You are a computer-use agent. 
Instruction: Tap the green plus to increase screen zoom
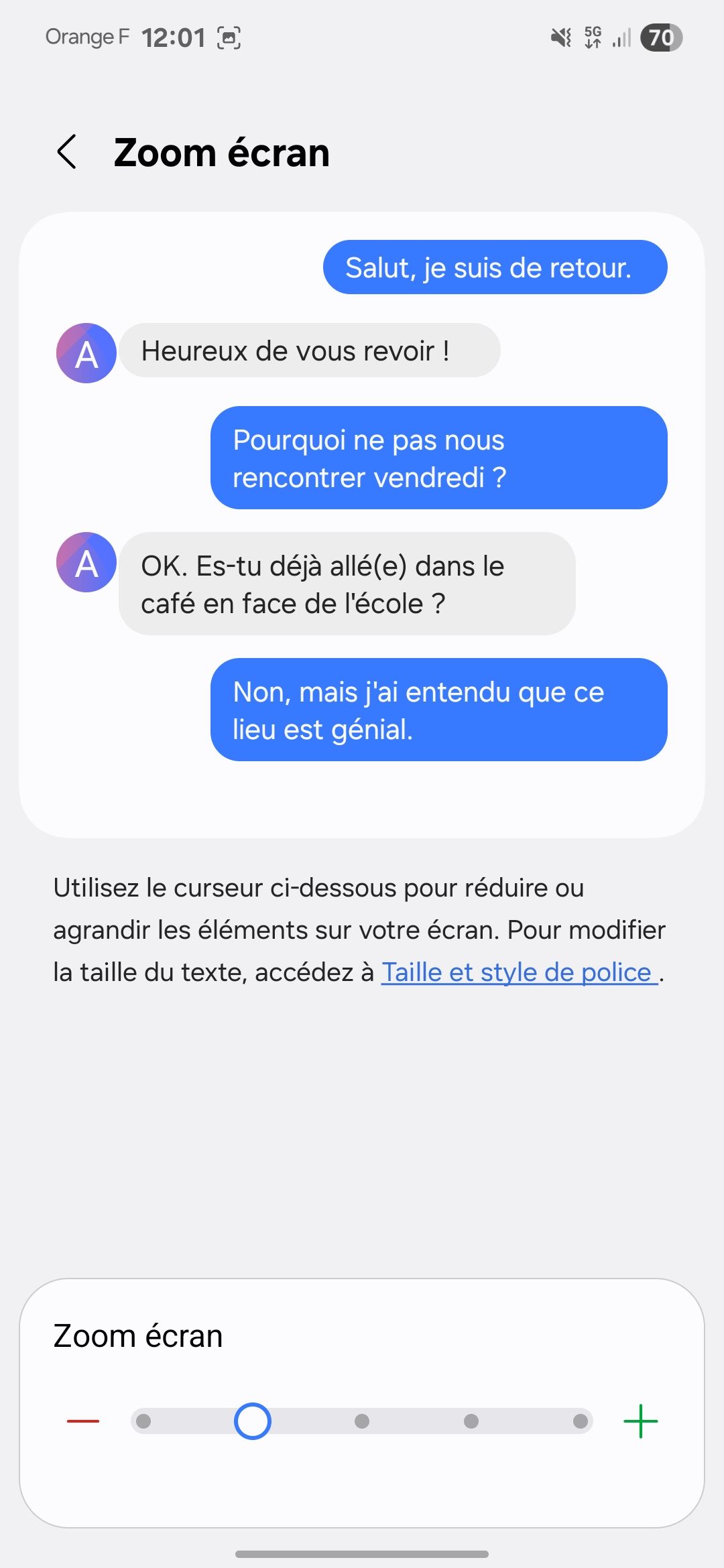coord(641,1420)
